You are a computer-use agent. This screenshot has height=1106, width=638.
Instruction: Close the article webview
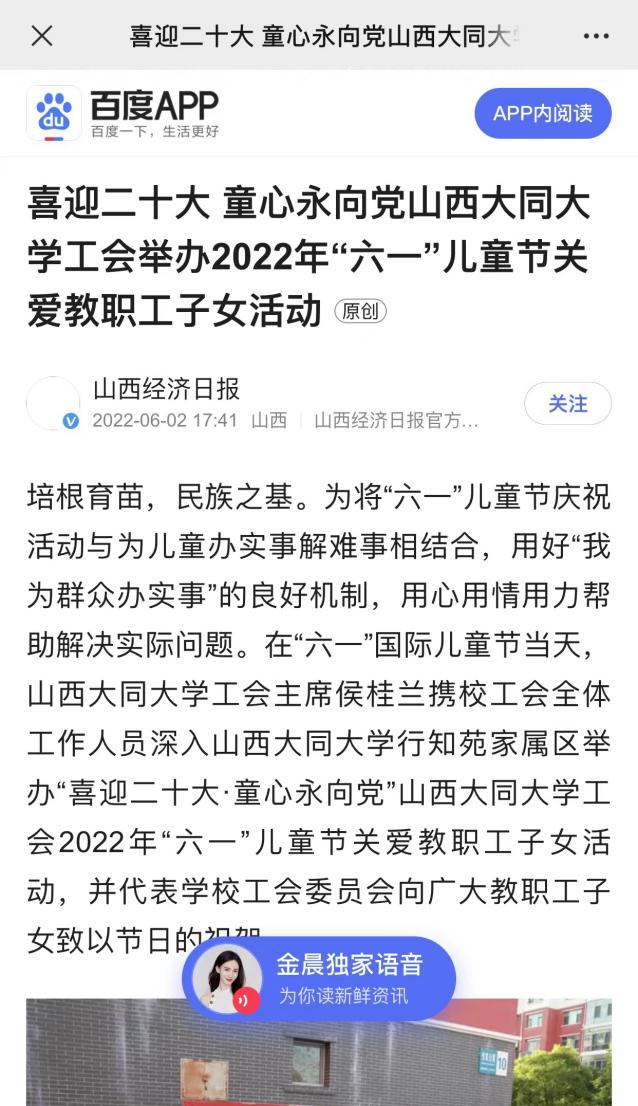click(x=42, y=35)
